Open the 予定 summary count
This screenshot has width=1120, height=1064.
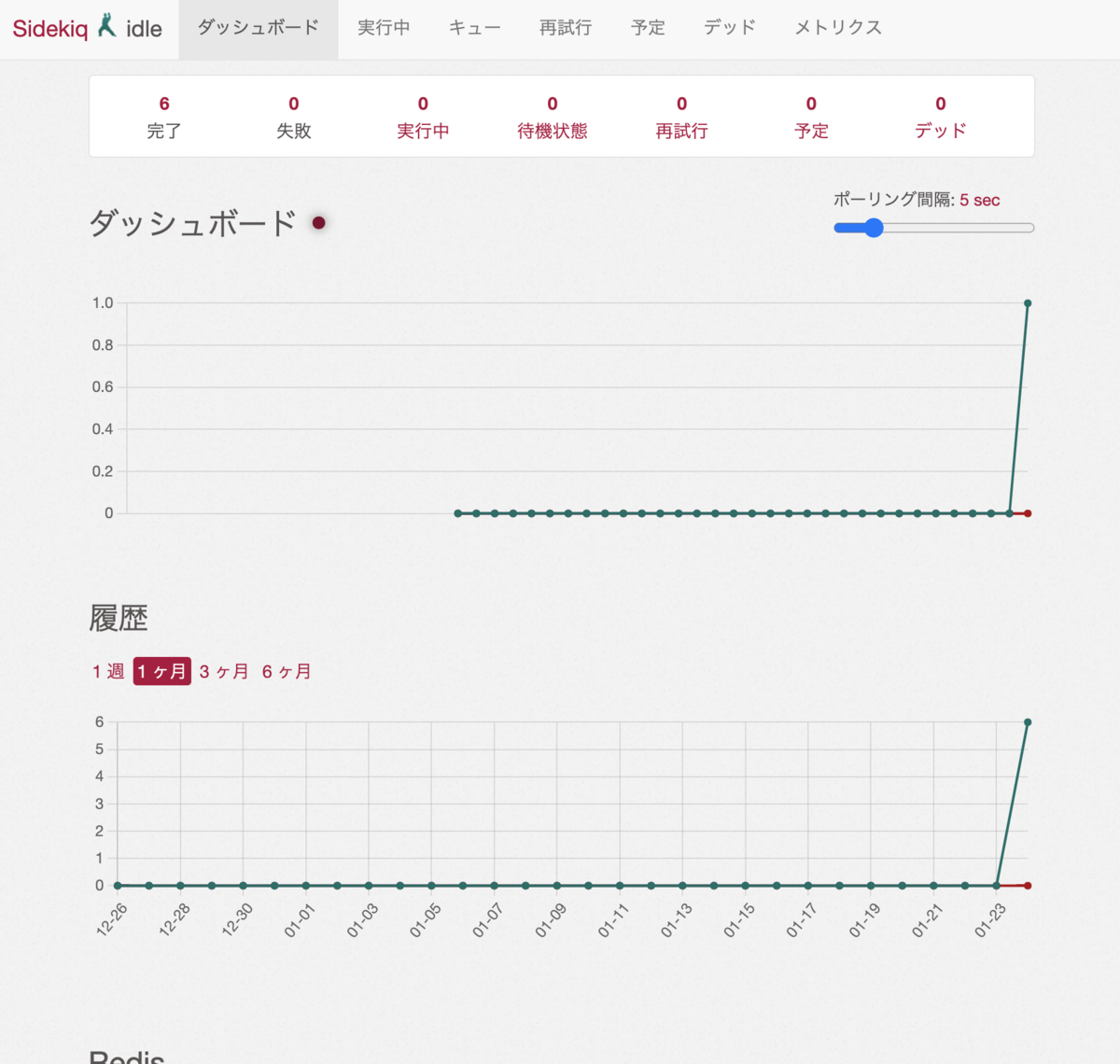coord(811,118)
